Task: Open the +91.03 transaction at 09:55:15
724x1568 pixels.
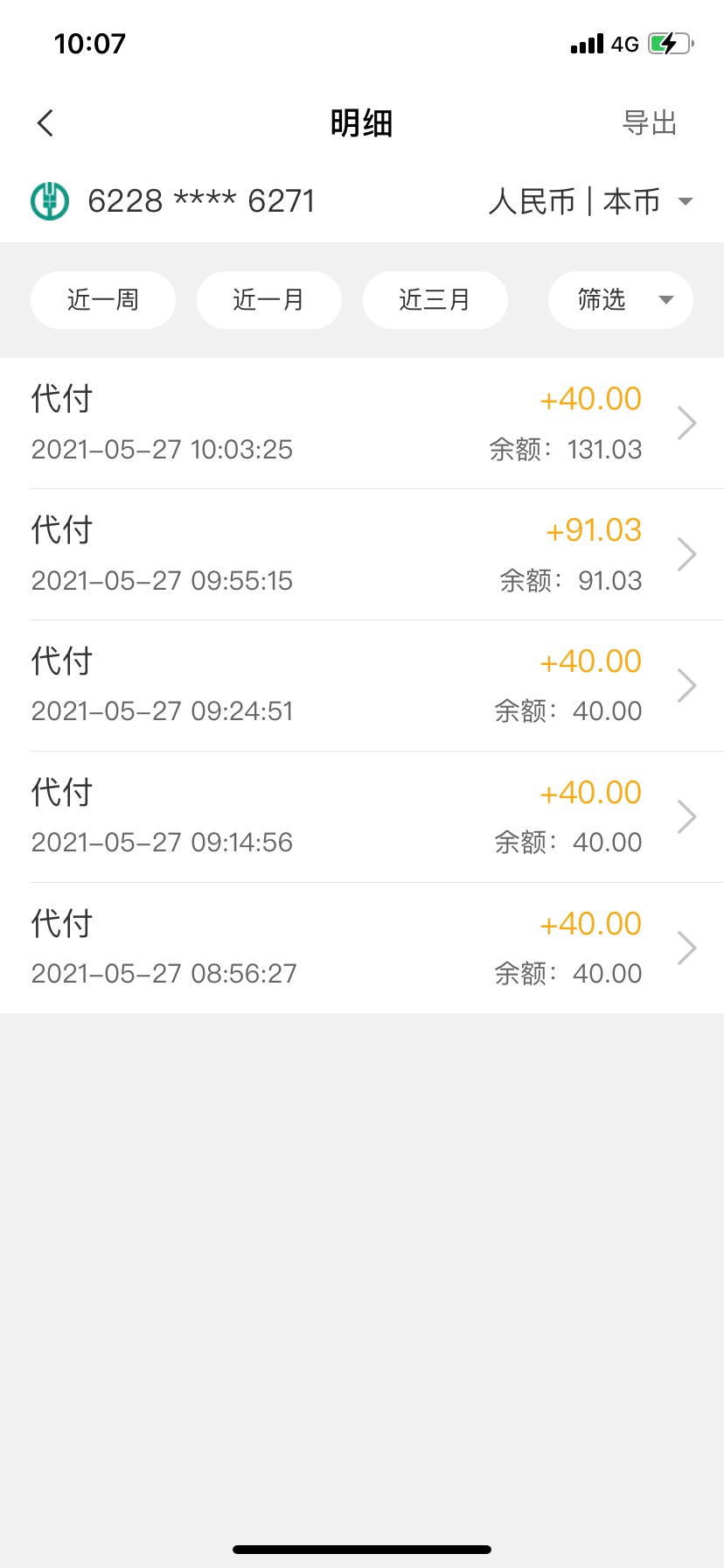Action: (362, 555)
